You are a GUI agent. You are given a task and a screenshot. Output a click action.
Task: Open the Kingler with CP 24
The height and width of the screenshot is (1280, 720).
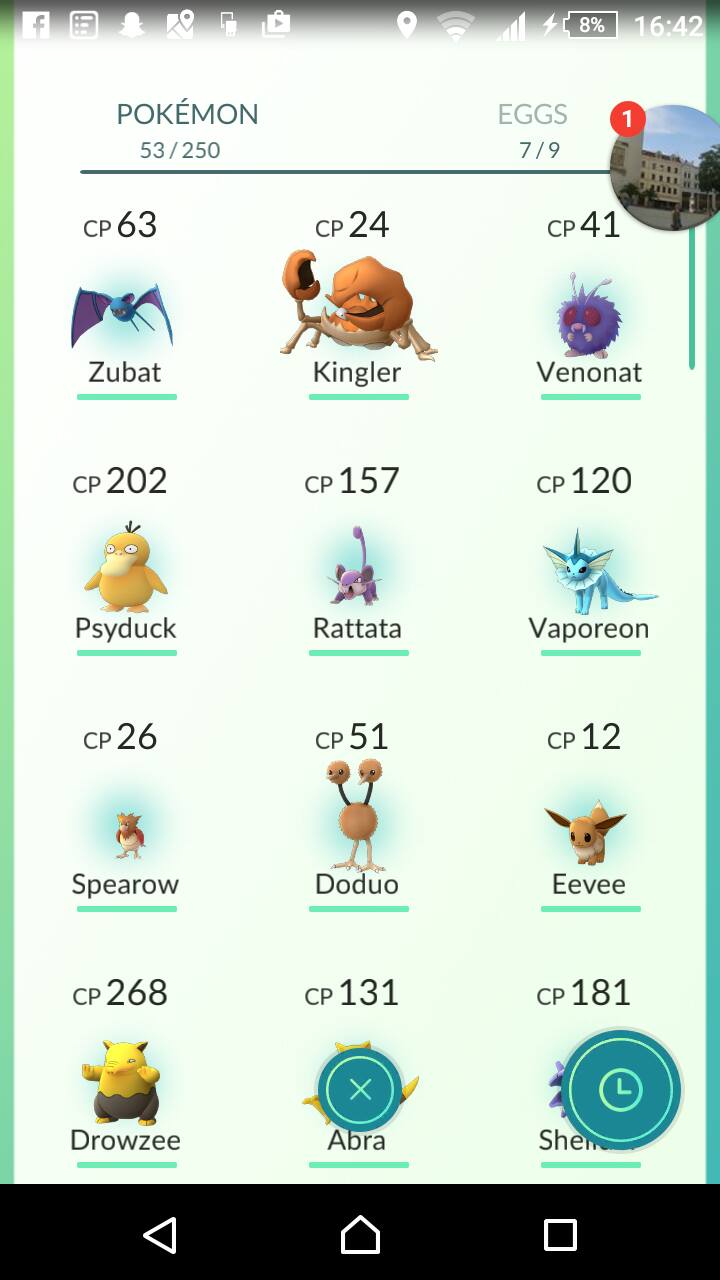(x=357, y=310)
